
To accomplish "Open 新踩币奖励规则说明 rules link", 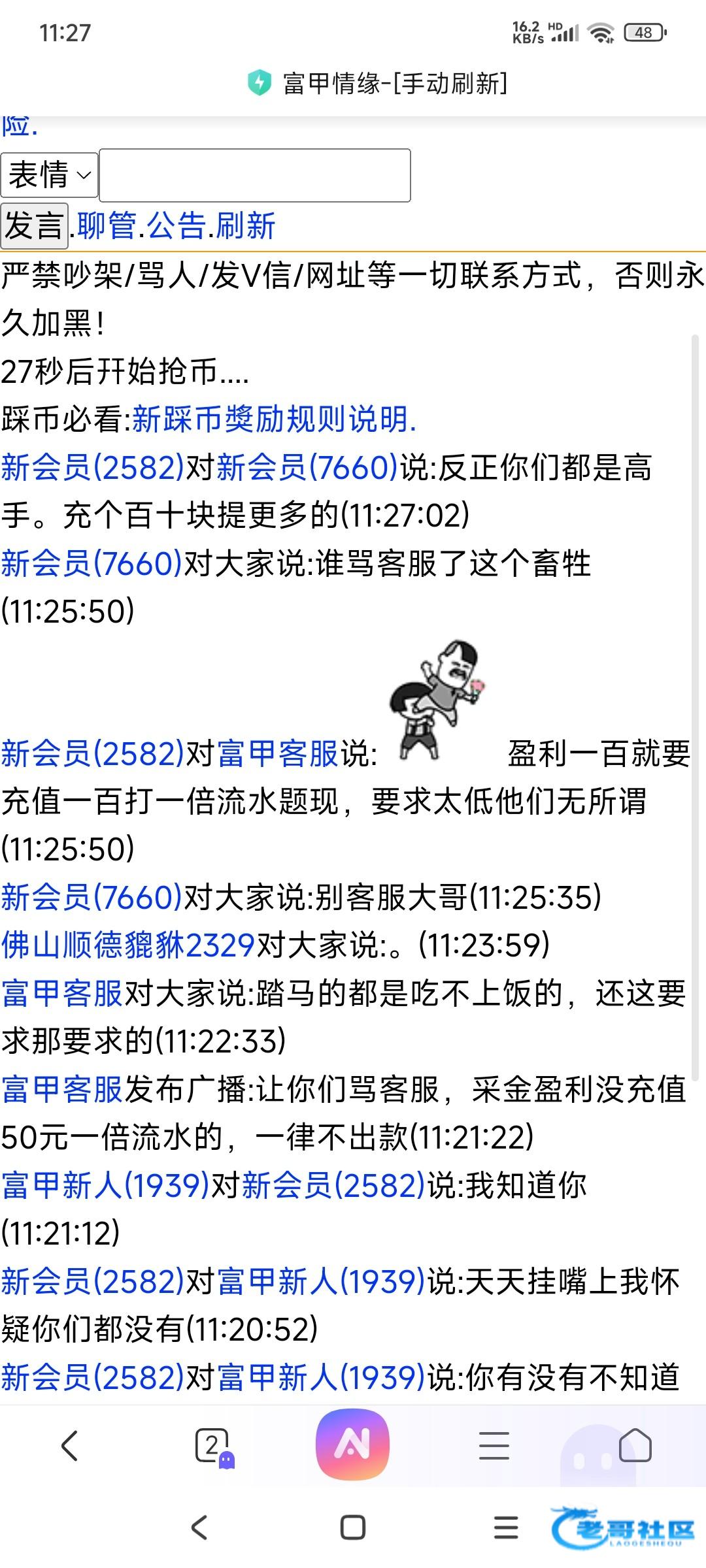I will click(274, 419).
